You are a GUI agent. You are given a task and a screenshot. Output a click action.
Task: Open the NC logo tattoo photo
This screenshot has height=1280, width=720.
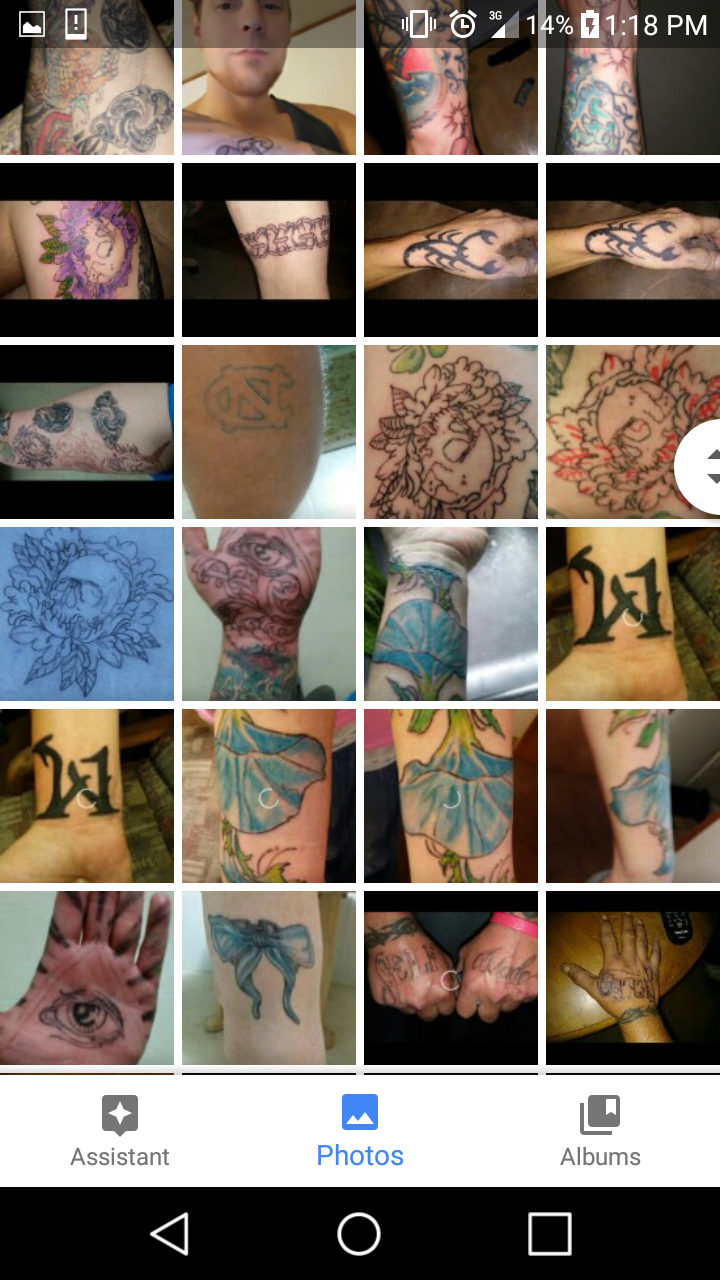click(x=269, y=432)
